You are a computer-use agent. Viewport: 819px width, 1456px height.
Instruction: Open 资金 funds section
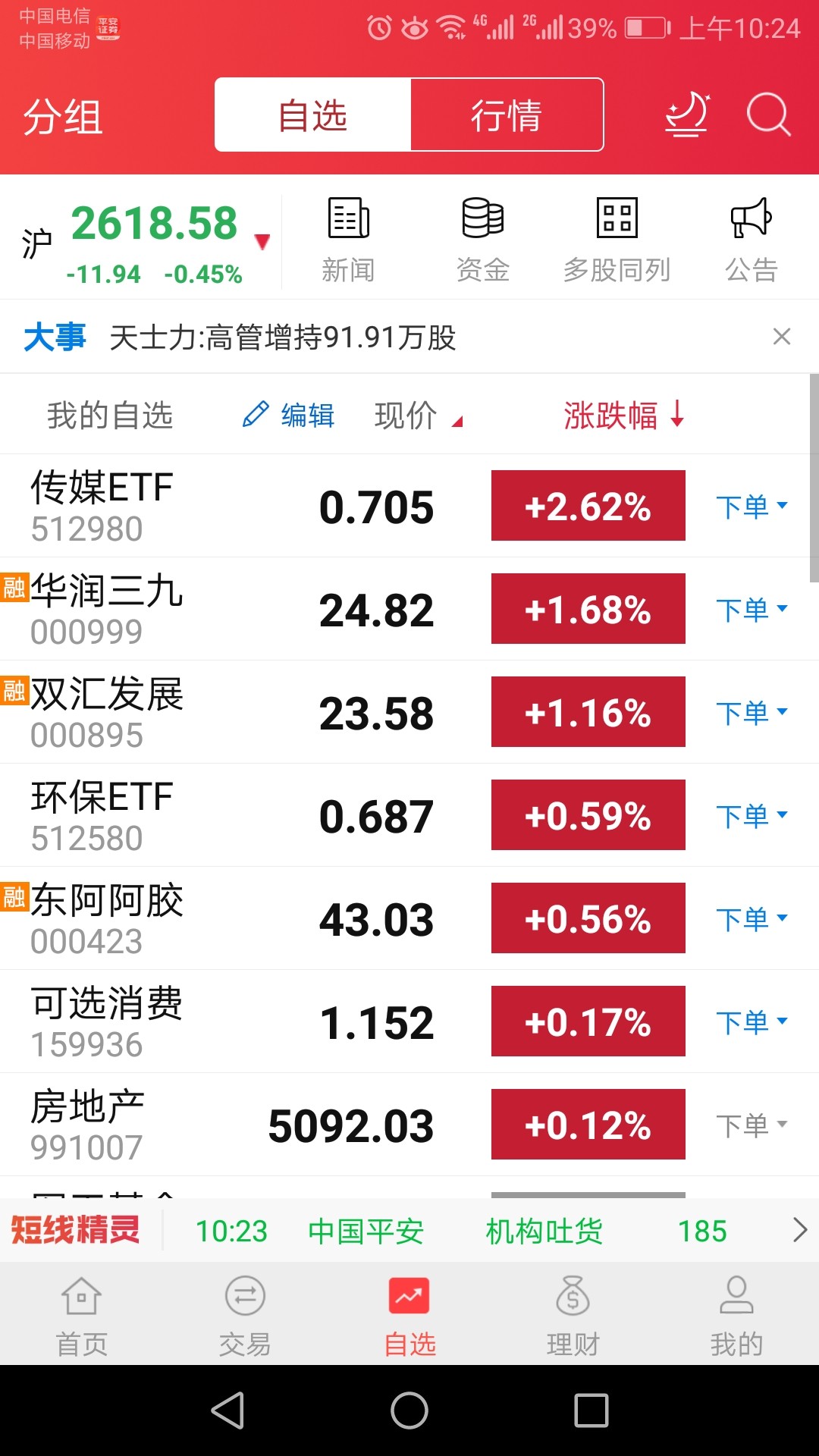(x=483, y=240)
